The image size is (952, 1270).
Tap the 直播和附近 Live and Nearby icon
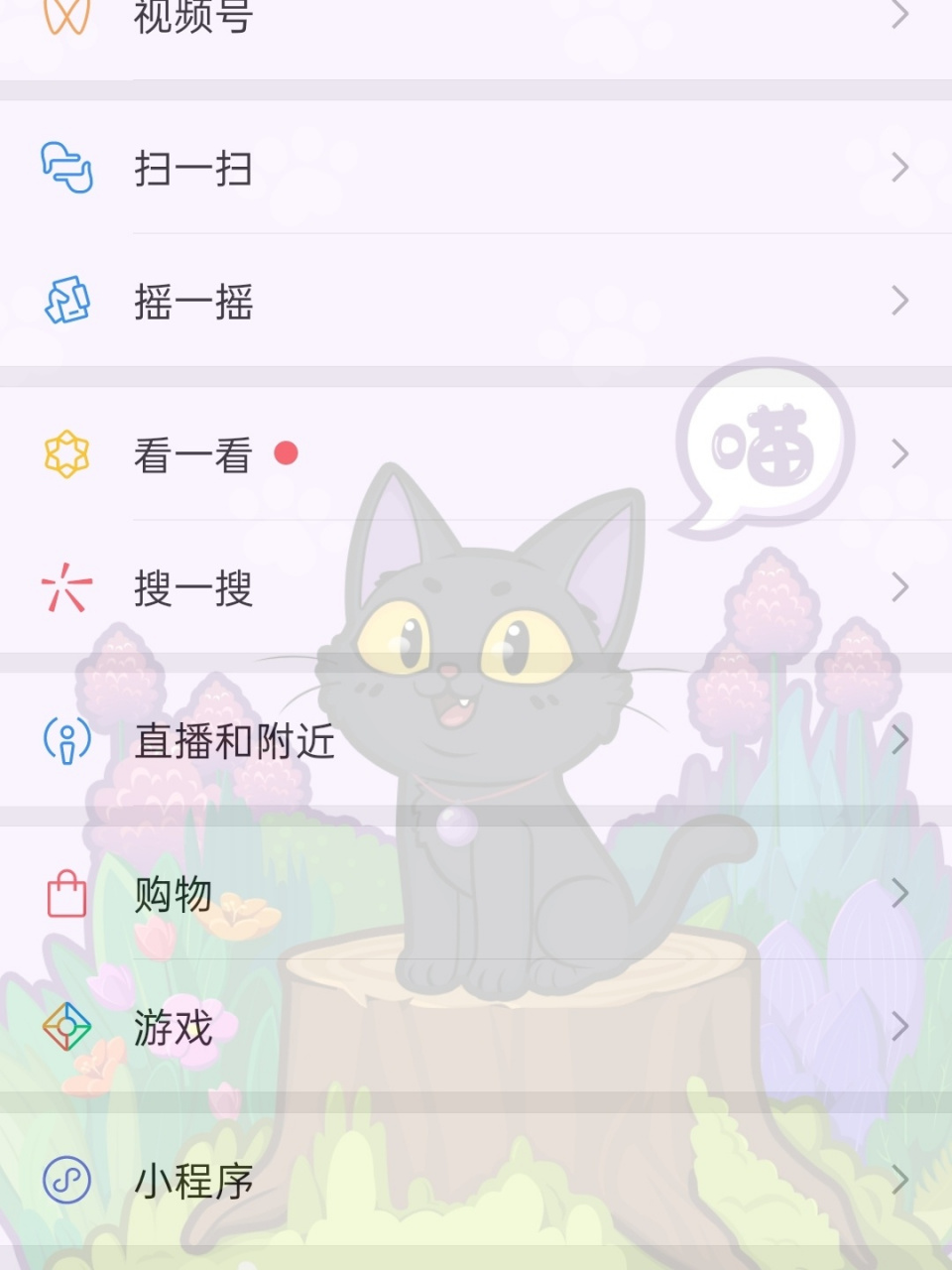coord(64,739)
